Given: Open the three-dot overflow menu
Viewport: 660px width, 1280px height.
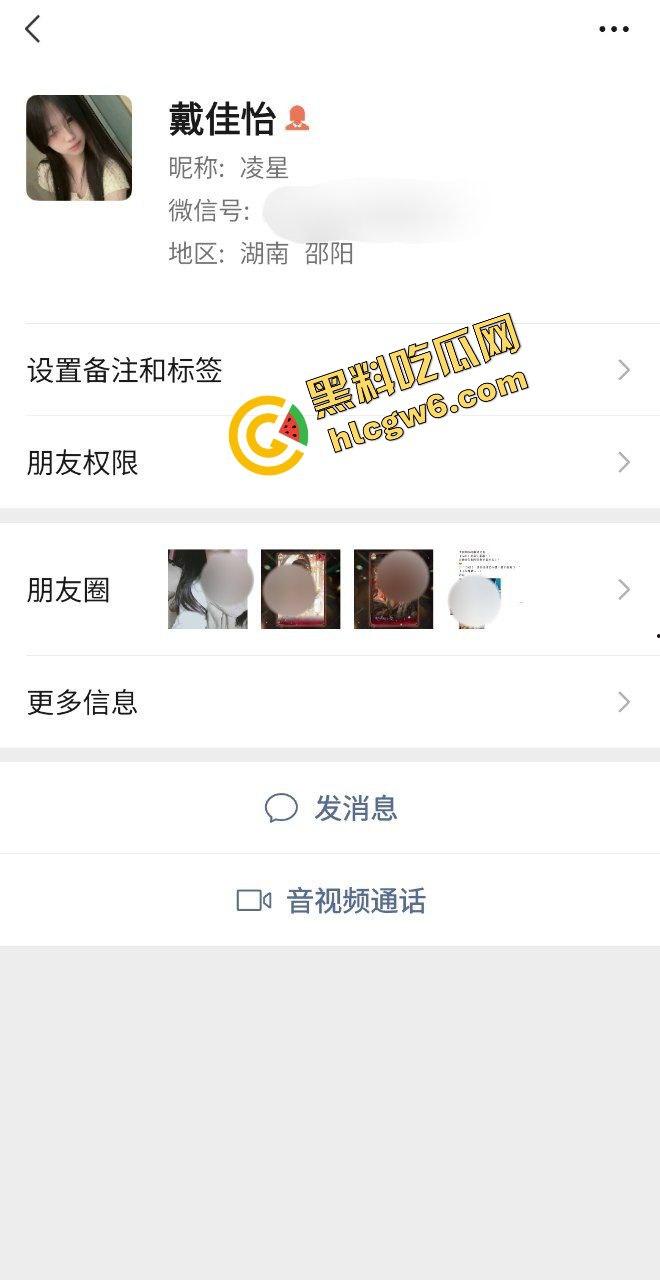Looking at the screenshot, I should coord(613,29).
